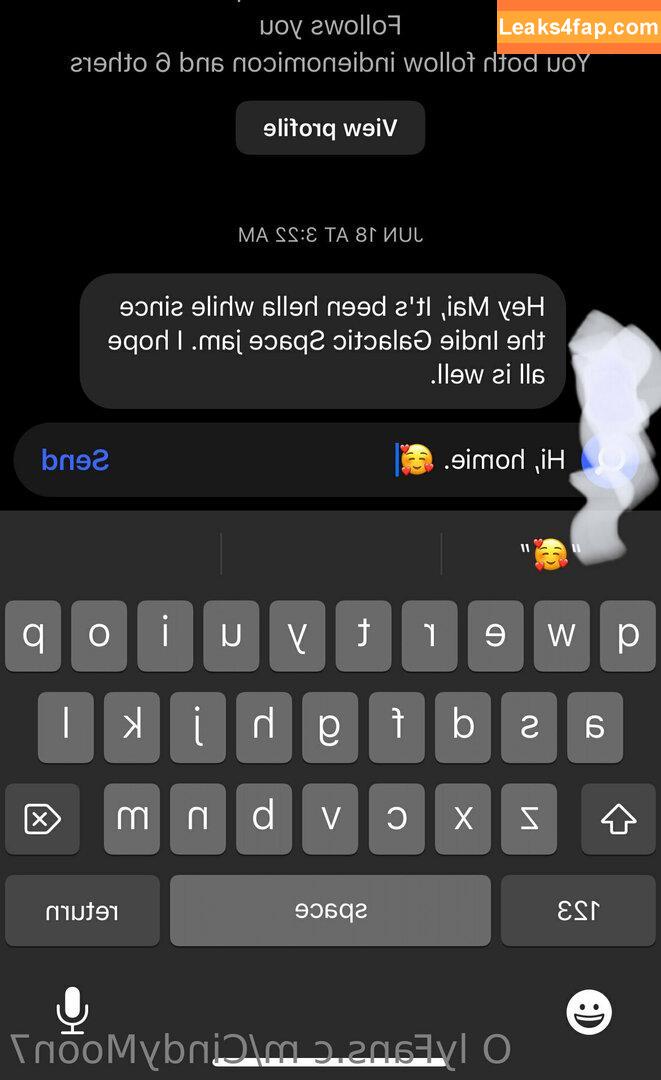Focus the message text field
The height and width of the screenshot is (1080, 661).
(300, 460)
